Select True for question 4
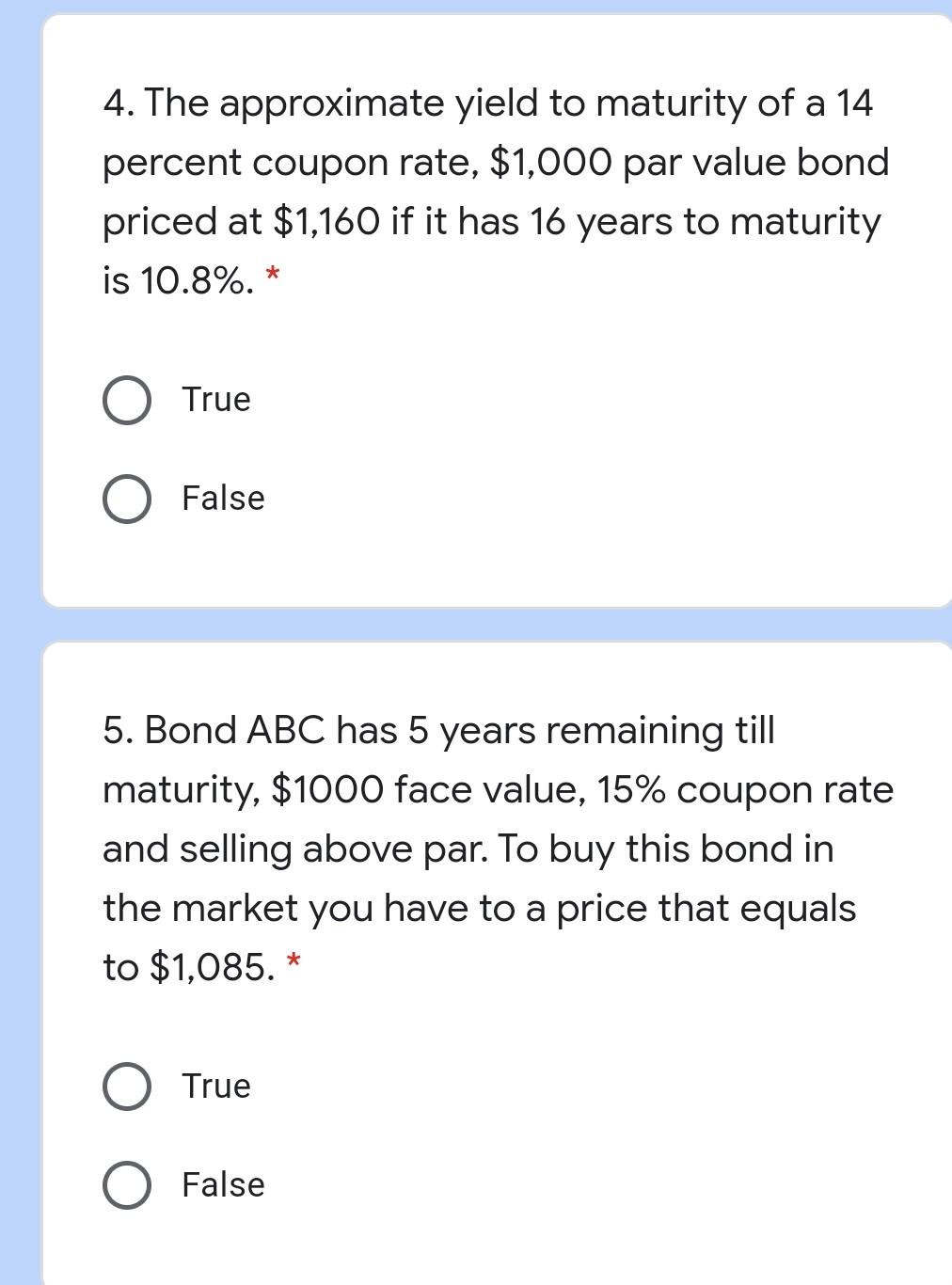 127,401
